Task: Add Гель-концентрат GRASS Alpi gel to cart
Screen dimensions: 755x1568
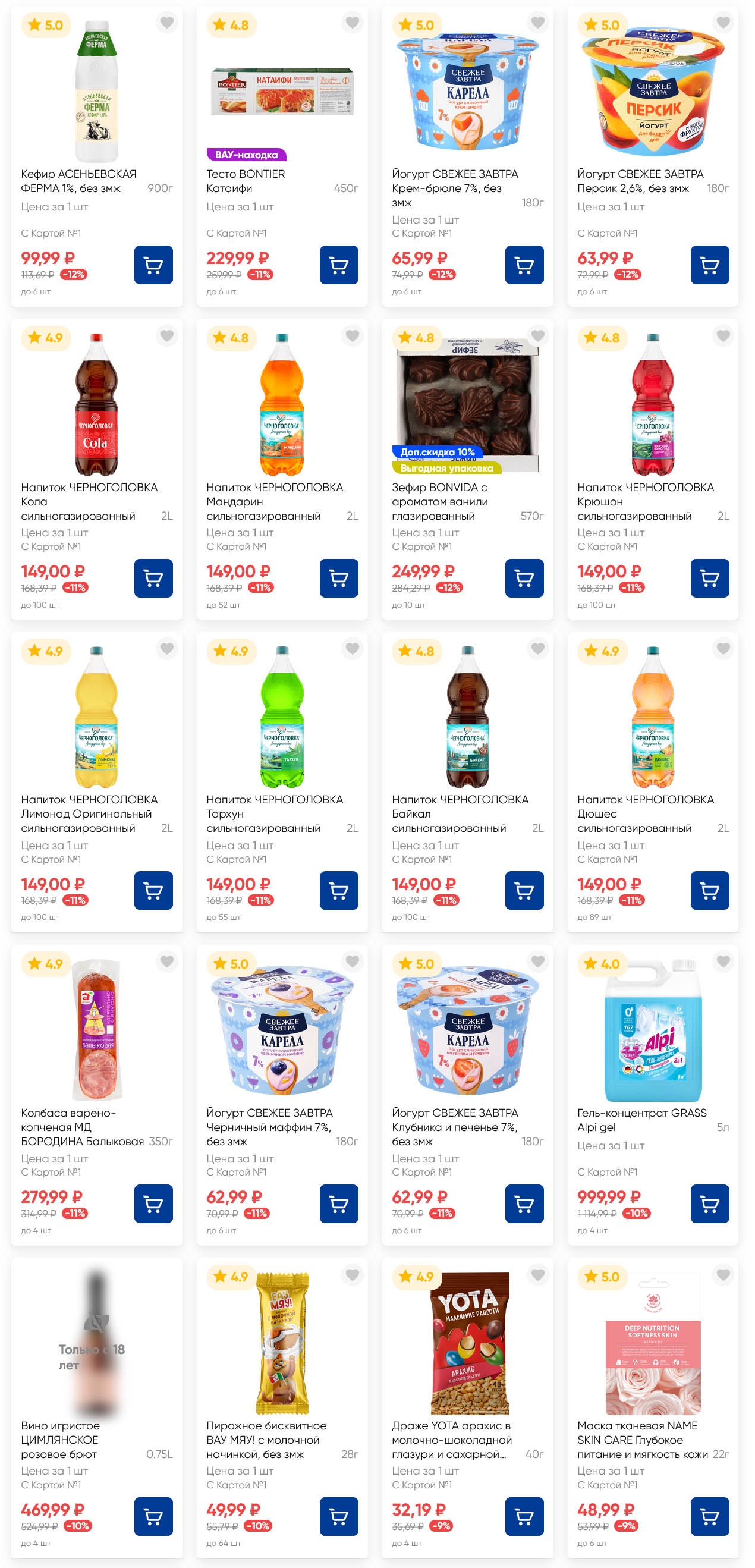Action: [709, 1204]
